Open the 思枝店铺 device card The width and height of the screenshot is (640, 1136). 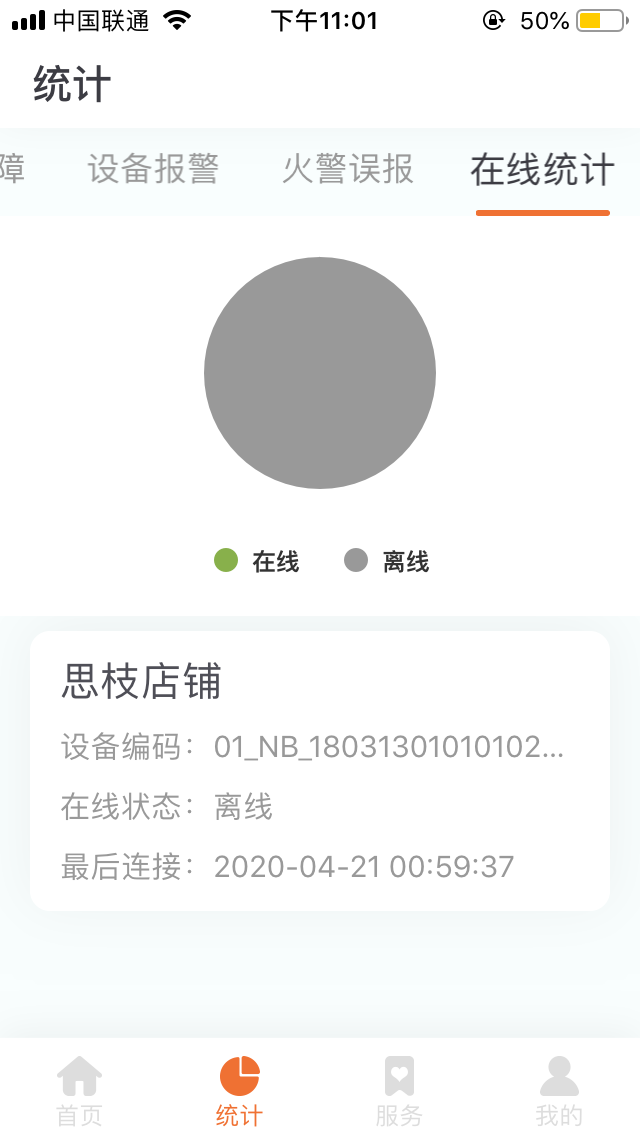point(320,770)
